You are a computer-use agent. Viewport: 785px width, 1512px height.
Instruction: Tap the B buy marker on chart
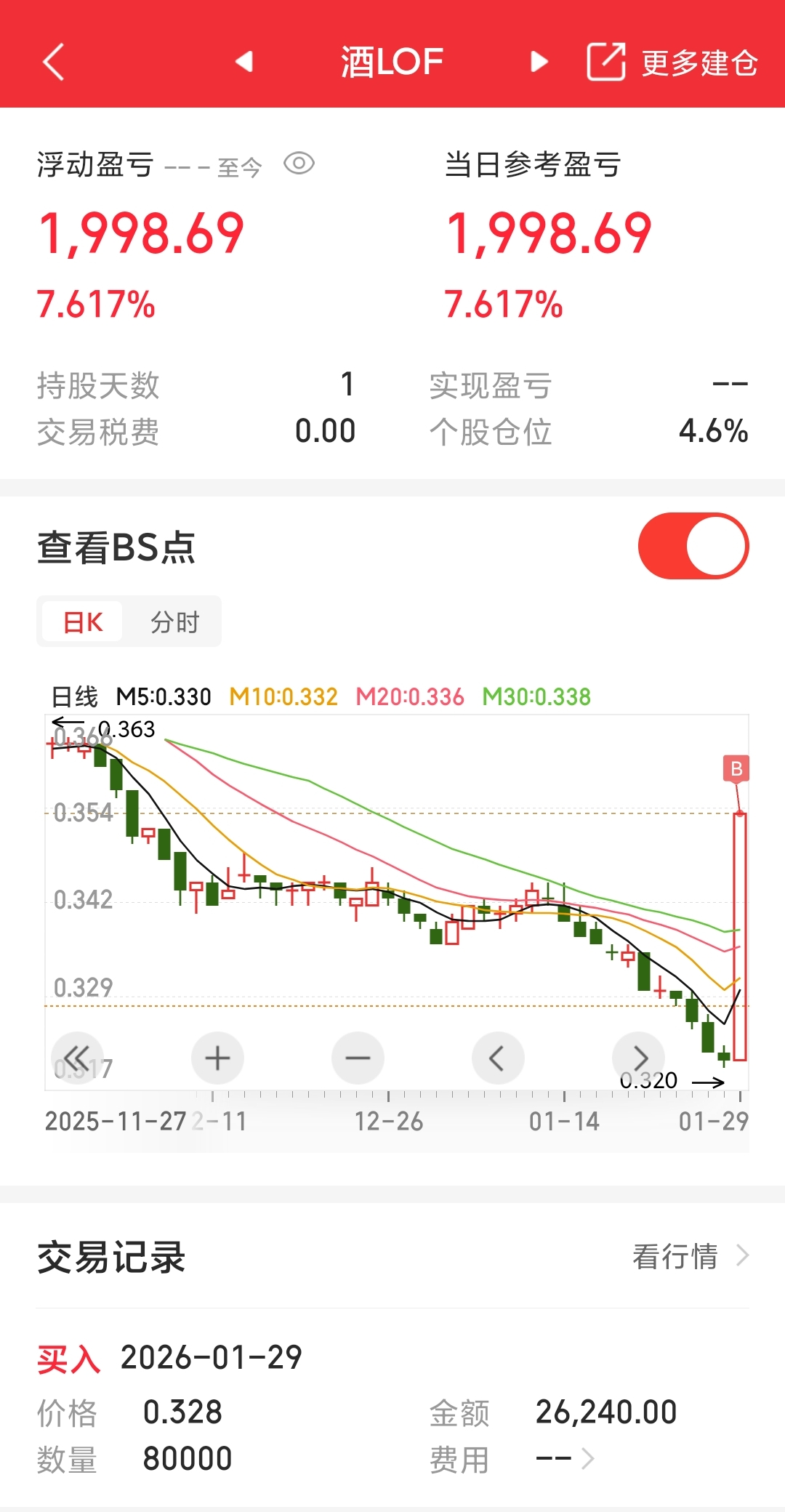coord(736,769)
